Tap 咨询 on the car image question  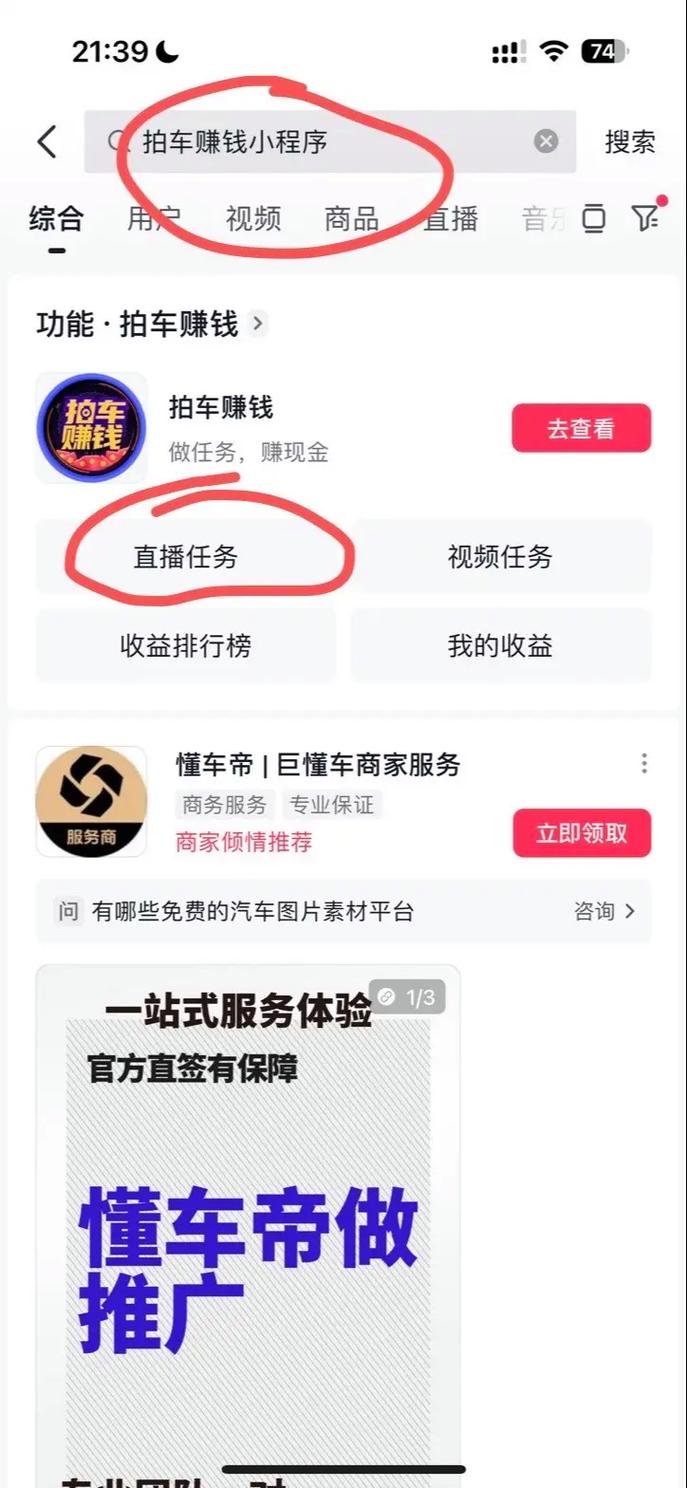(x=604, y=911)
